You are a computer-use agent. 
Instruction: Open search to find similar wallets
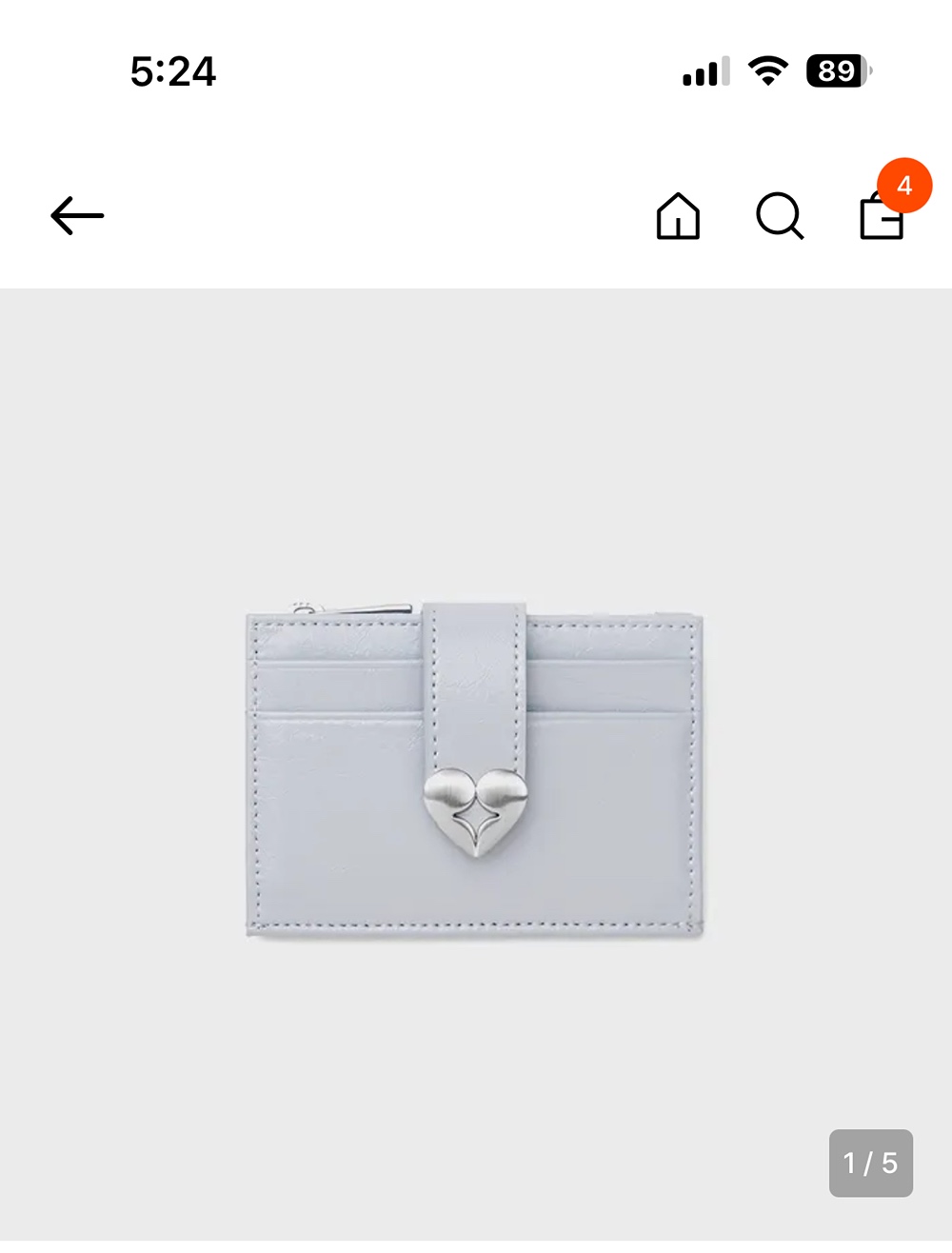tap(781, 218)
